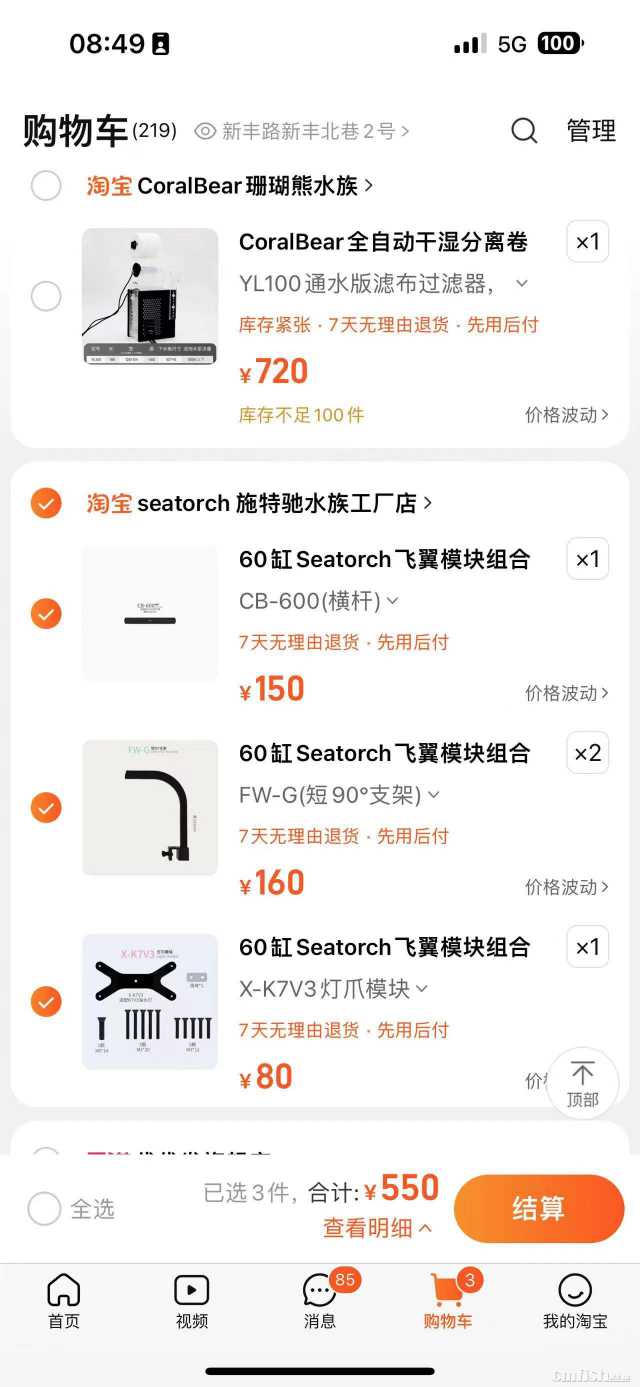Check out with the 结算 button
The width and height of the screenshot is (640, 1387).
point(538,1208)
